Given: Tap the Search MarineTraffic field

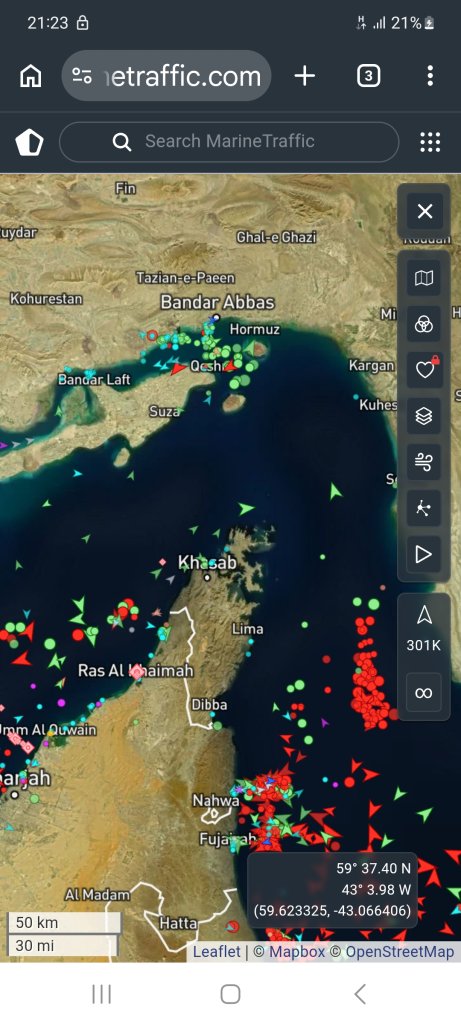Looking at the screenshot, I should [x=229, y=142].
